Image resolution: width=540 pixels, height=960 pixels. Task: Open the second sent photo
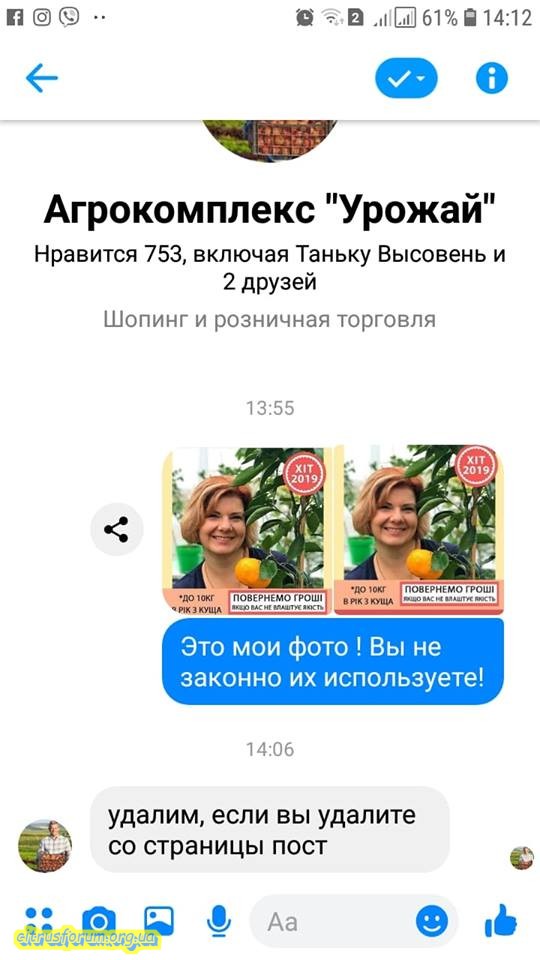point(419,530)
